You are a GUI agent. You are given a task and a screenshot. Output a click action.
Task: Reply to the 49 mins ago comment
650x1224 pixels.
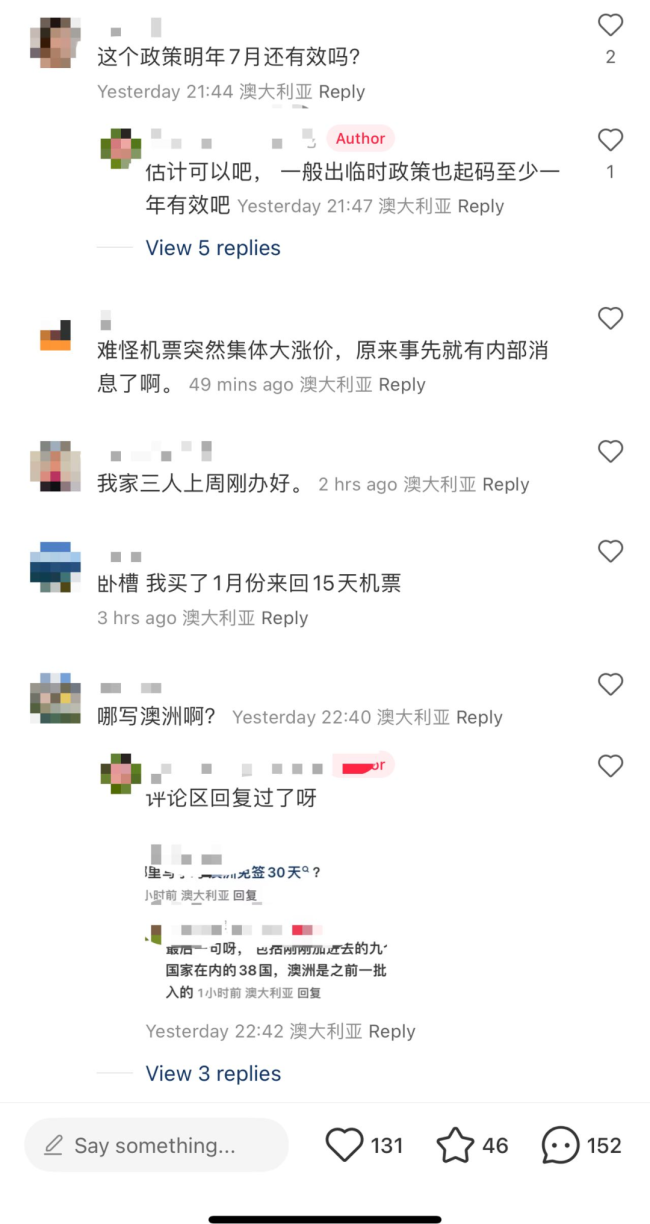[402, 385]
